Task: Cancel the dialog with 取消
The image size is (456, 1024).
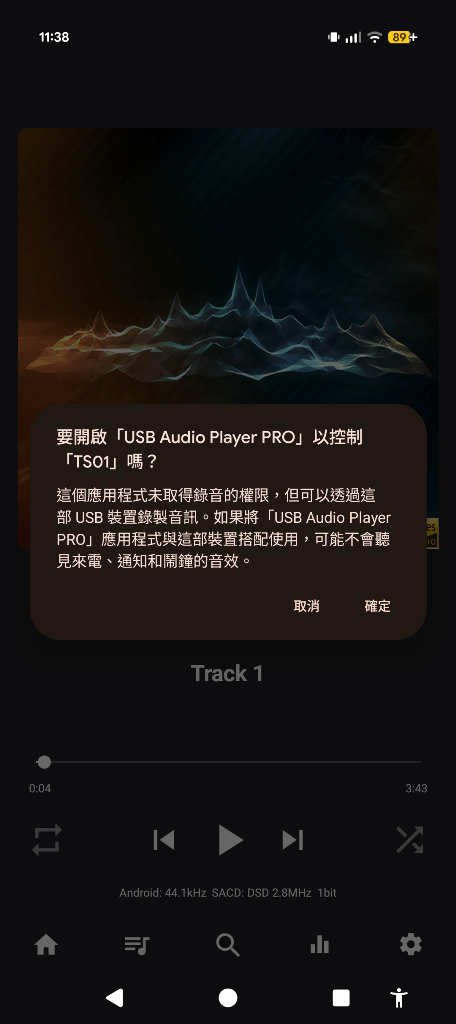Action: point(306,606)
